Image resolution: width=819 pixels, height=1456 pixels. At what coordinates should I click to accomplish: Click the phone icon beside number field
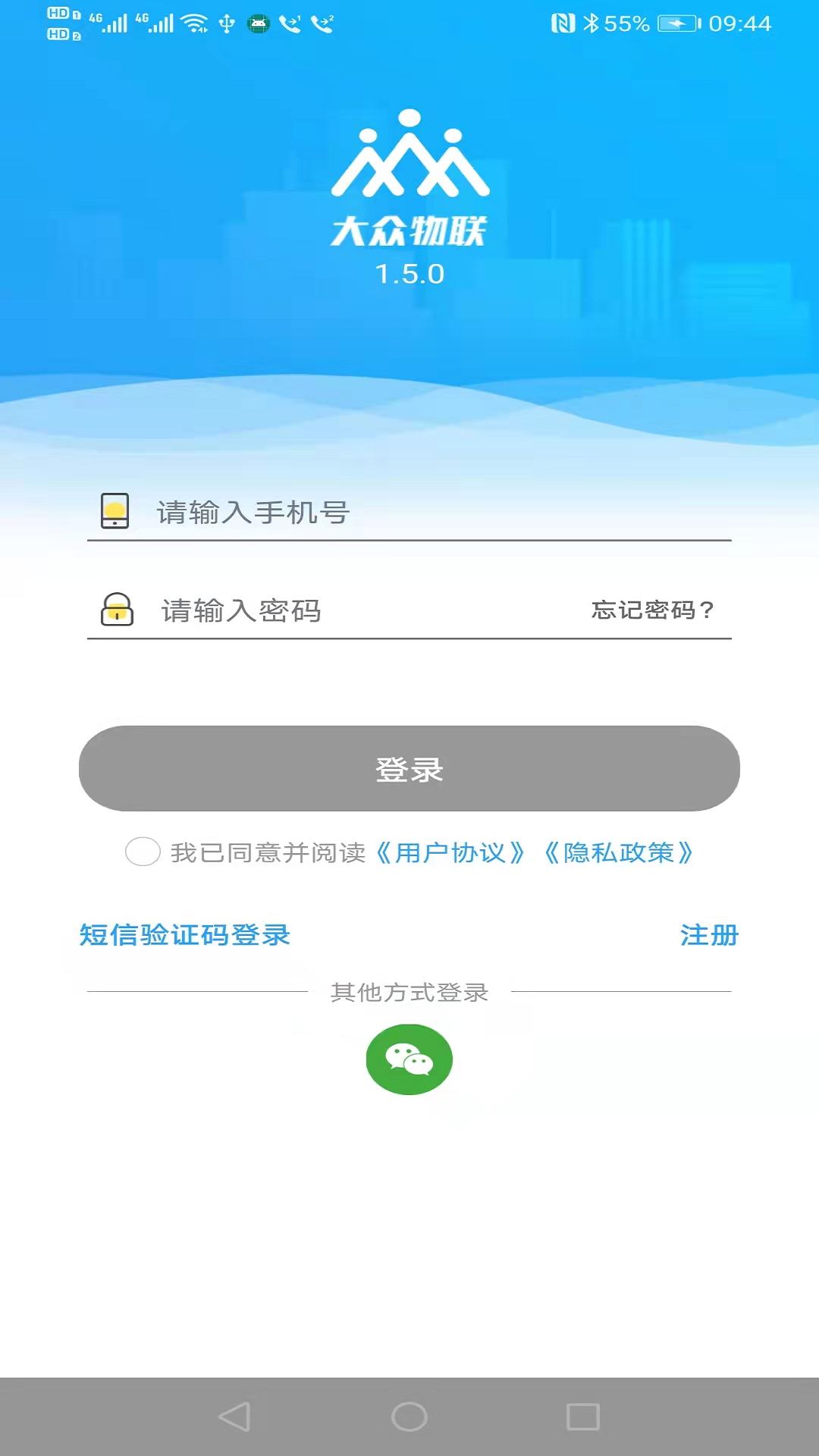[115, 512]
